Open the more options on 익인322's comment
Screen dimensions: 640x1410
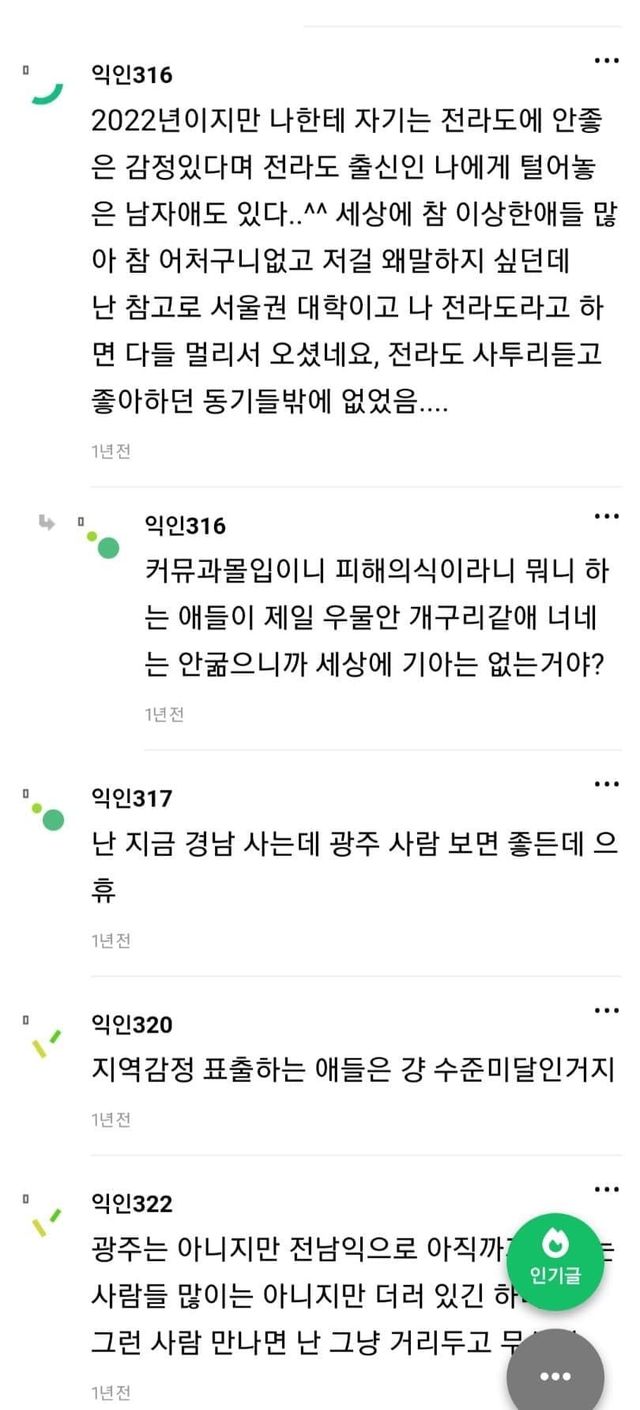[606, 1189]
